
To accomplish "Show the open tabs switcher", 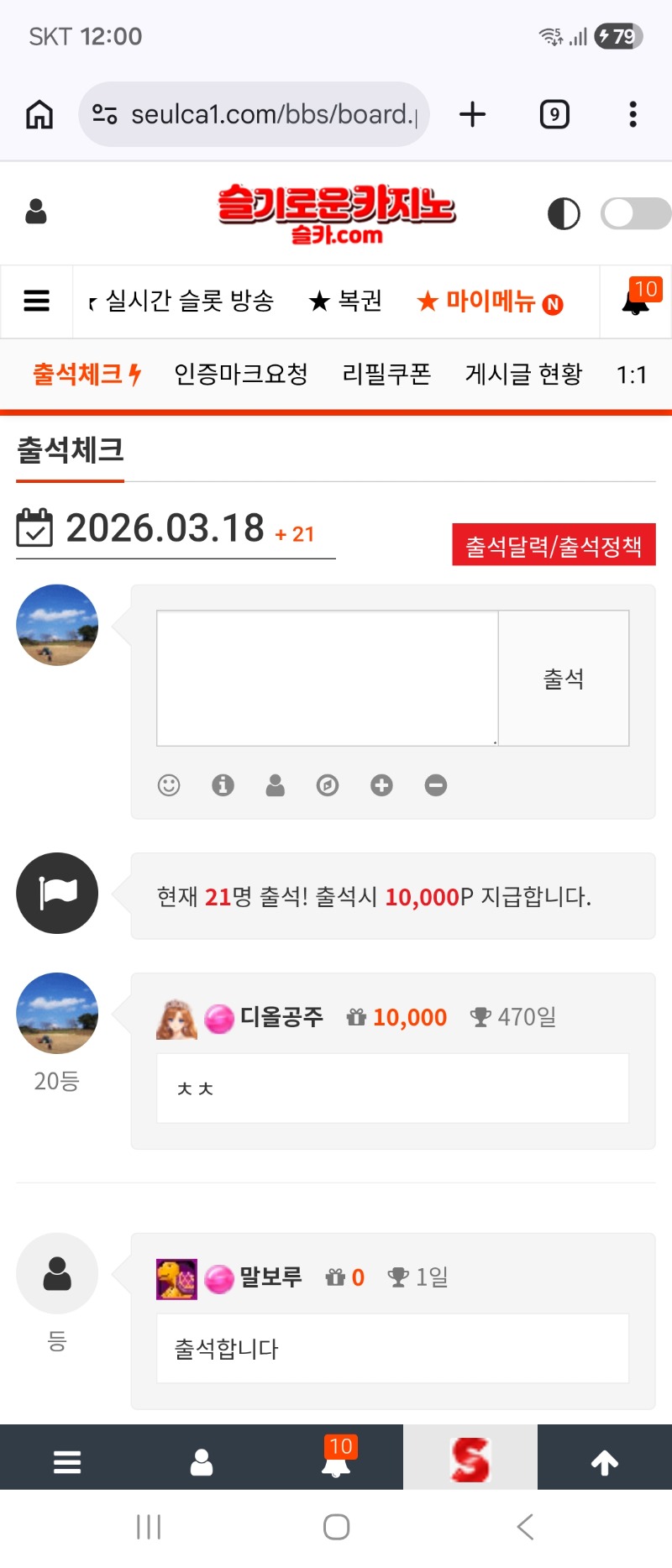I will coord(554,114).
